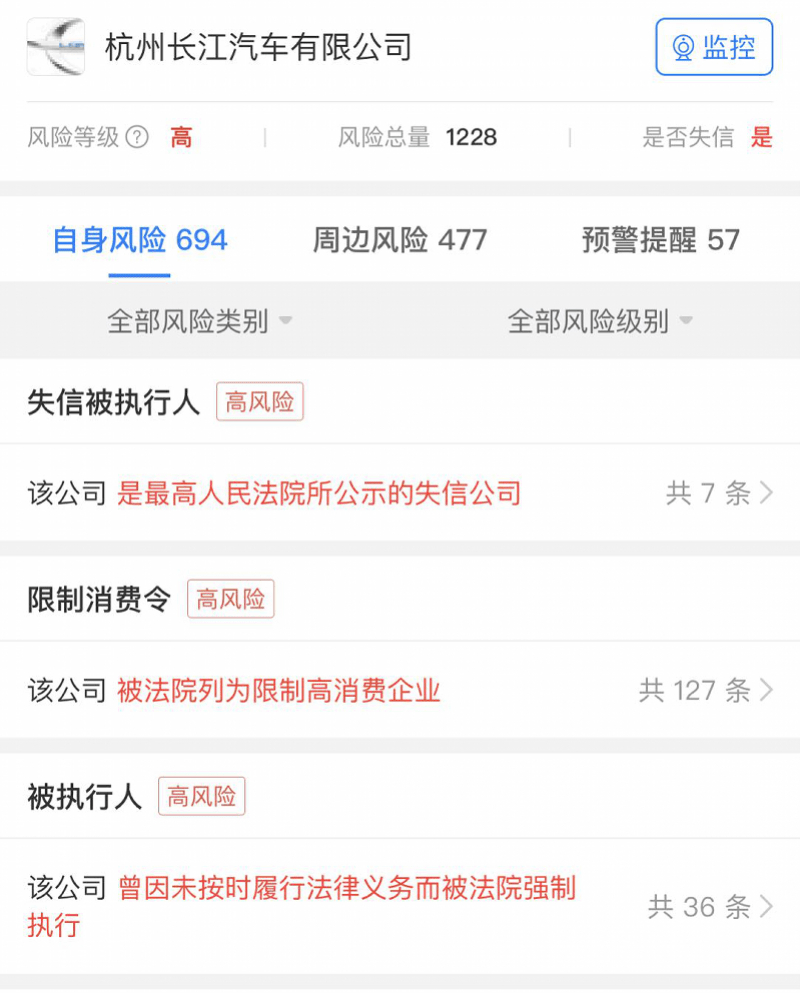Switch to the 自身风险 tab
This screenshot has width=800, height=993.
[x=140, y=240]
